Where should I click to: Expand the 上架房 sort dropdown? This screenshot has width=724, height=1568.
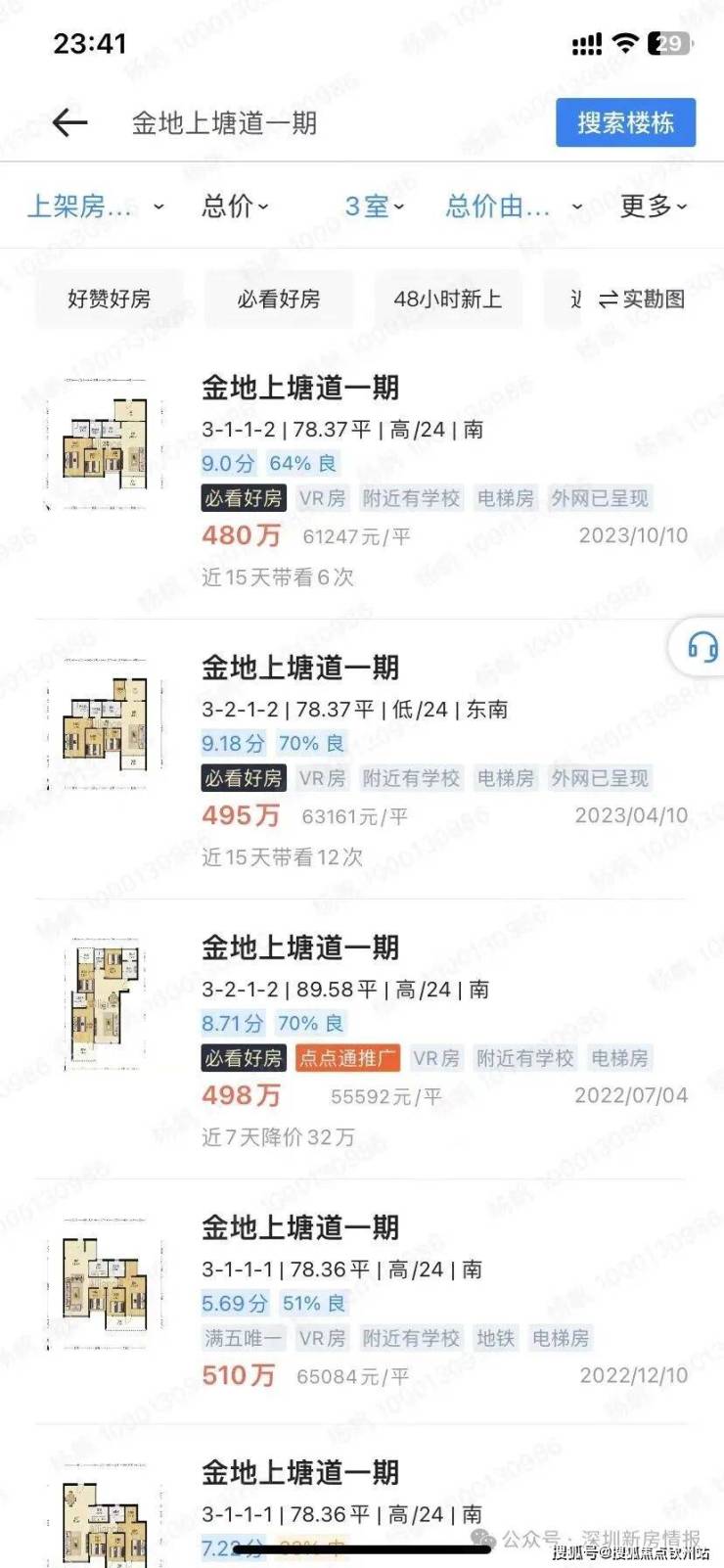pos(95,207)
